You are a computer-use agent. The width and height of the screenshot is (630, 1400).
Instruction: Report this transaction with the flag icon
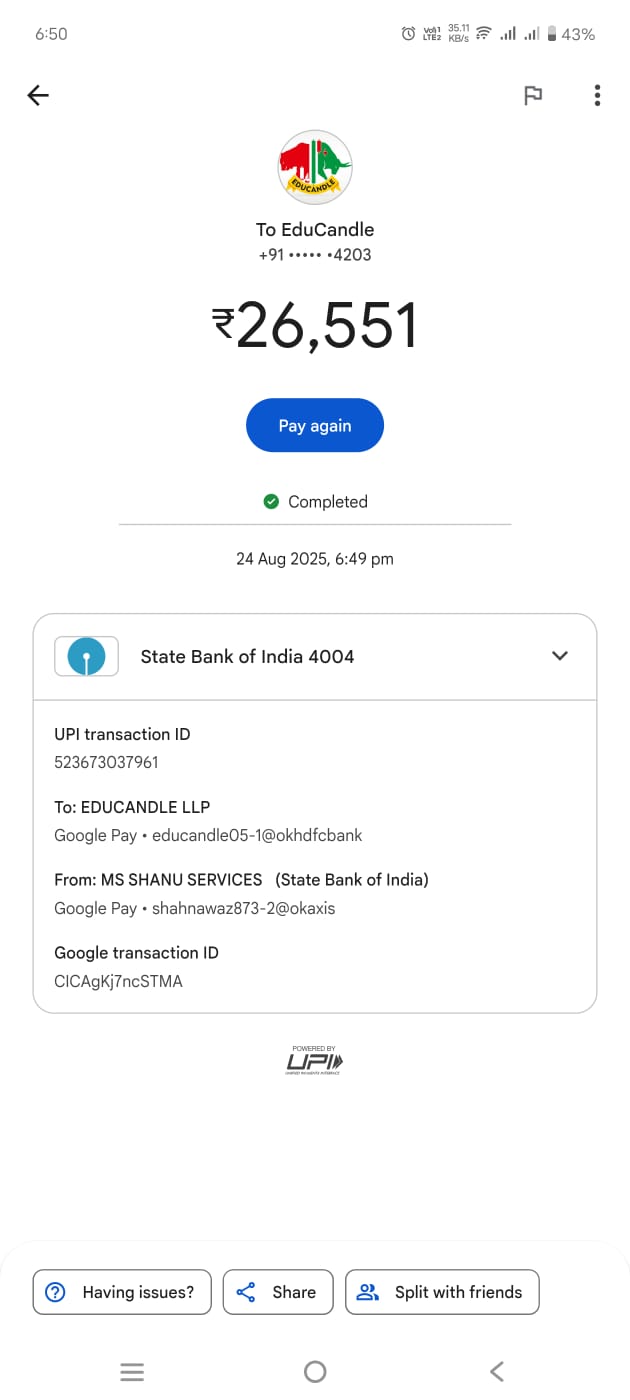click(x=533, y=95)
